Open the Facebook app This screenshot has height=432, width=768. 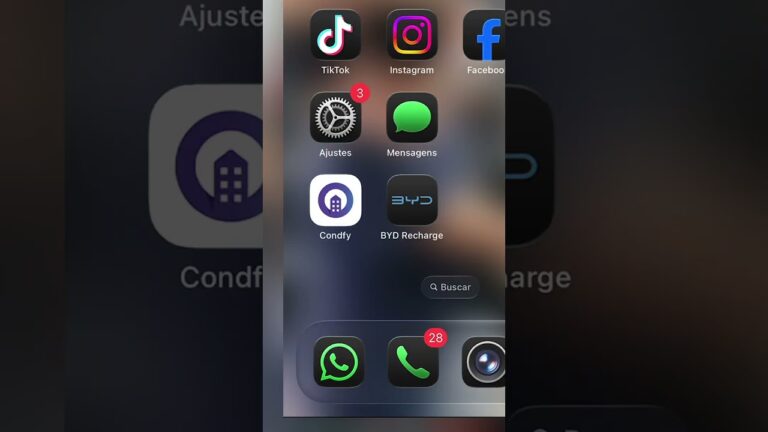484,36
